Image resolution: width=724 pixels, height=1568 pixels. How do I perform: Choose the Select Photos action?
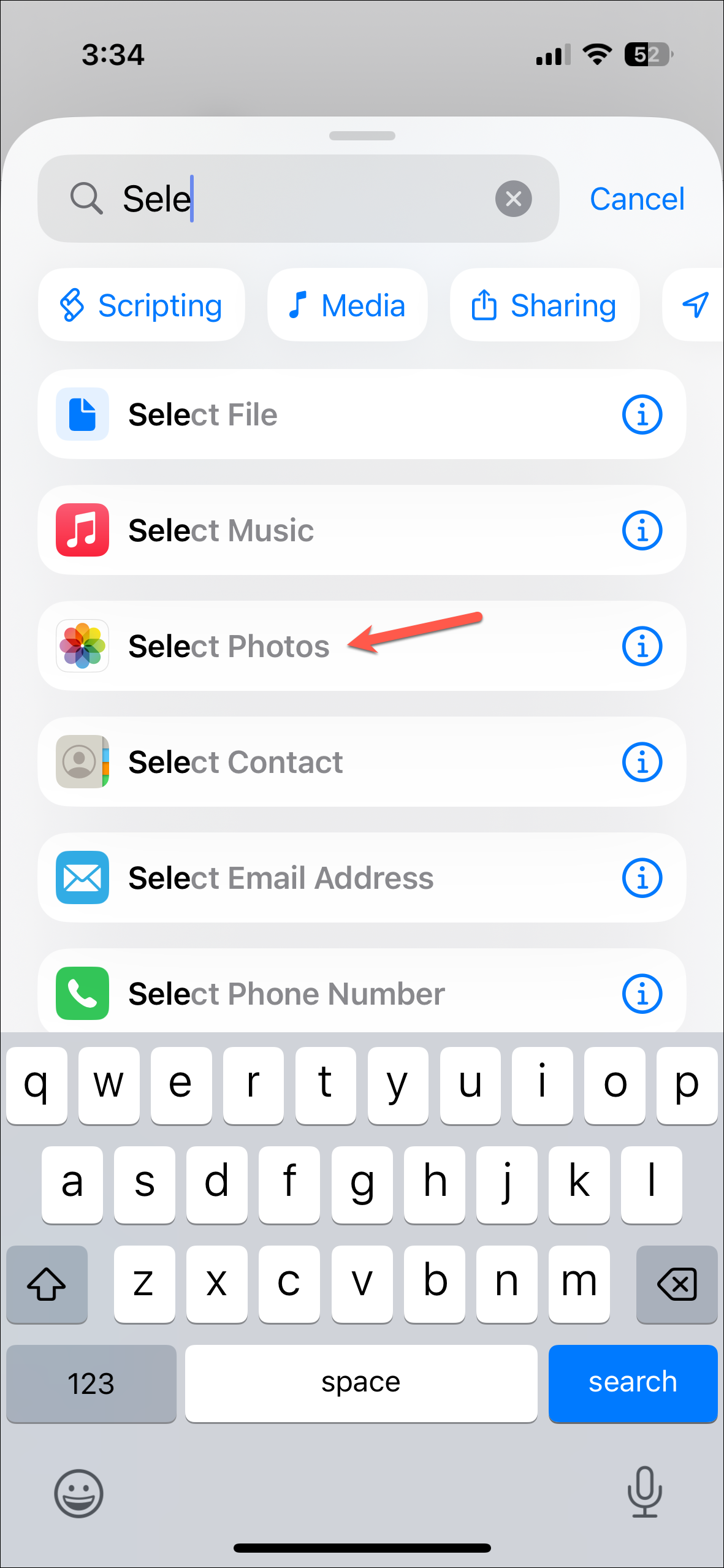[276, 646]
